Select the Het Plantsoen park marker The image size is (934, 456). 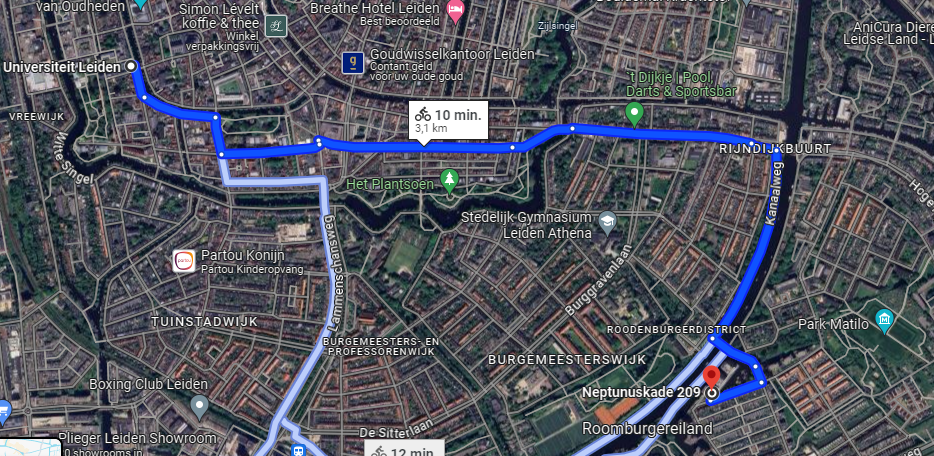[450, 180]
